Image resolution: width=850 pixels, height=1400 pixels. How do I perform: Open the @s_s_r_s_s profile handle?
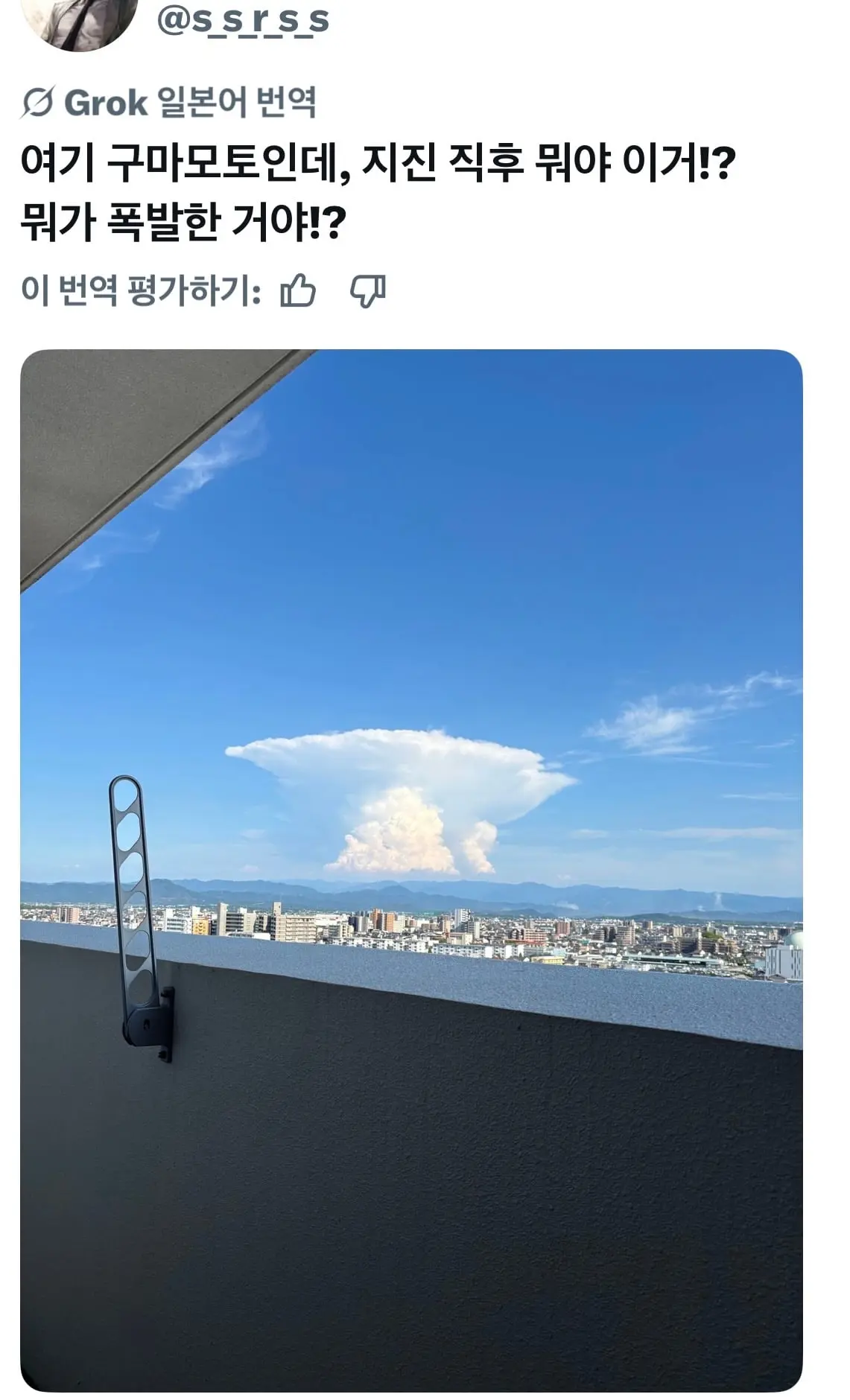pyautogui.click(x=244, y=20)
